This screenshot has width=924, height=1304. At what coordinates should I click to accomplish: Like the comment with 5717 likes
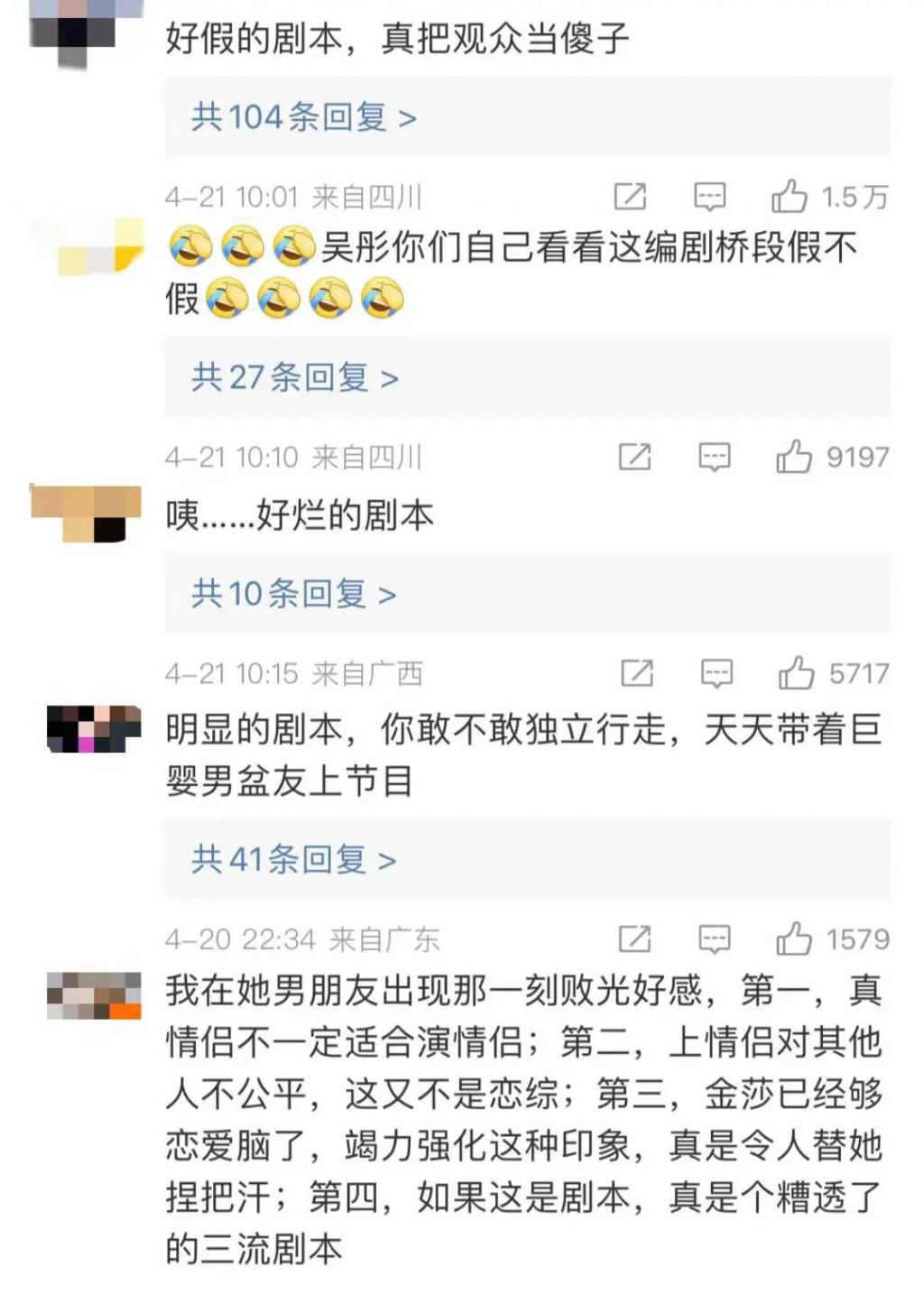pos(797,673)
